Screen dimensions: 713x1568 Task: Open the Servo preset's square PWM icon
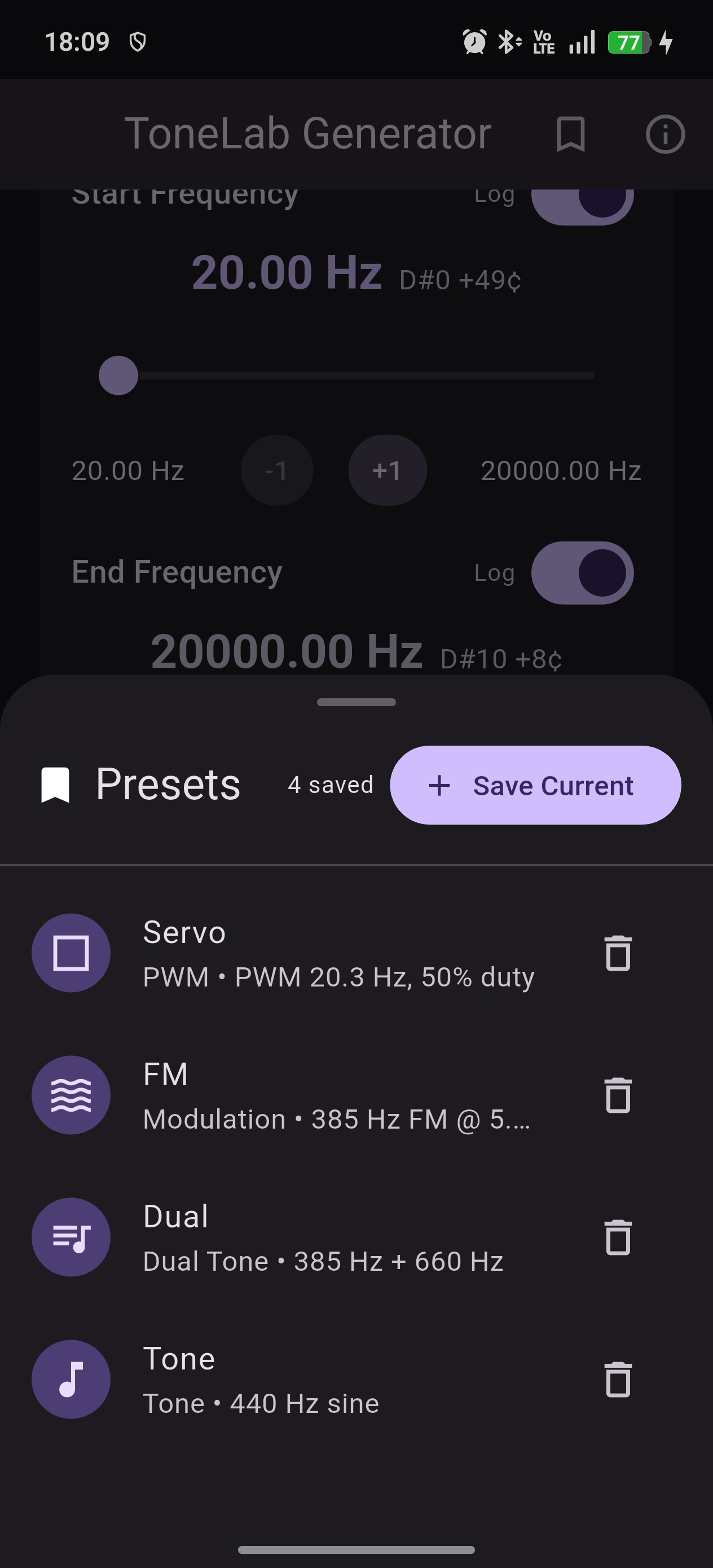(71, 953)
